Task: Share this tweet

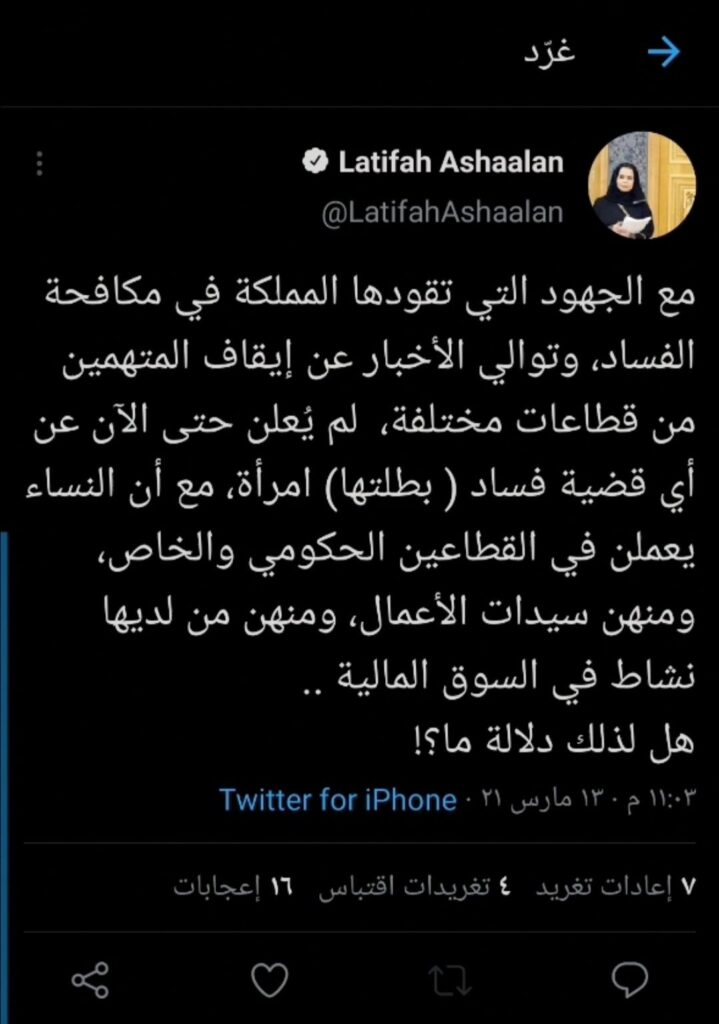Action: click(90, 981)
